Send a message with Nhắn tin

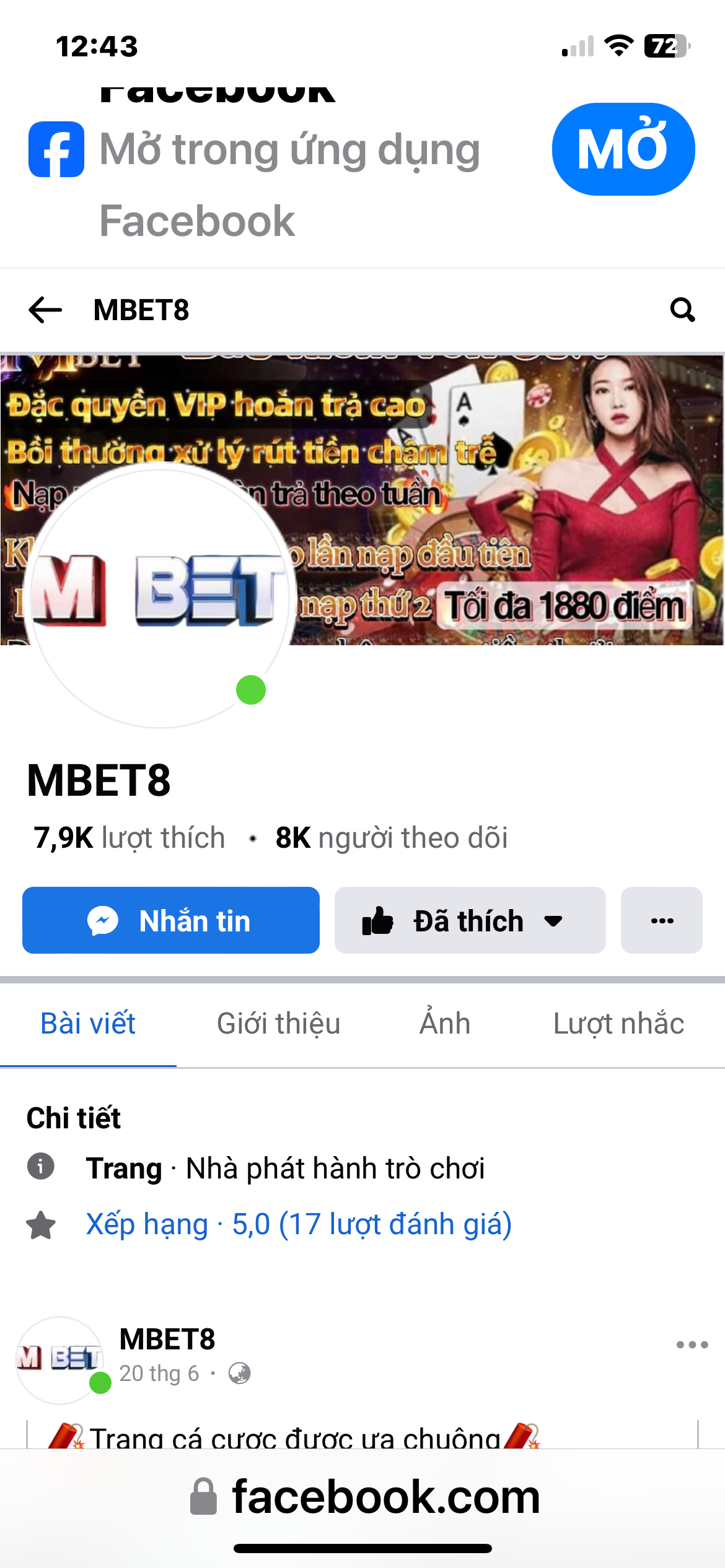pos(171,920)
